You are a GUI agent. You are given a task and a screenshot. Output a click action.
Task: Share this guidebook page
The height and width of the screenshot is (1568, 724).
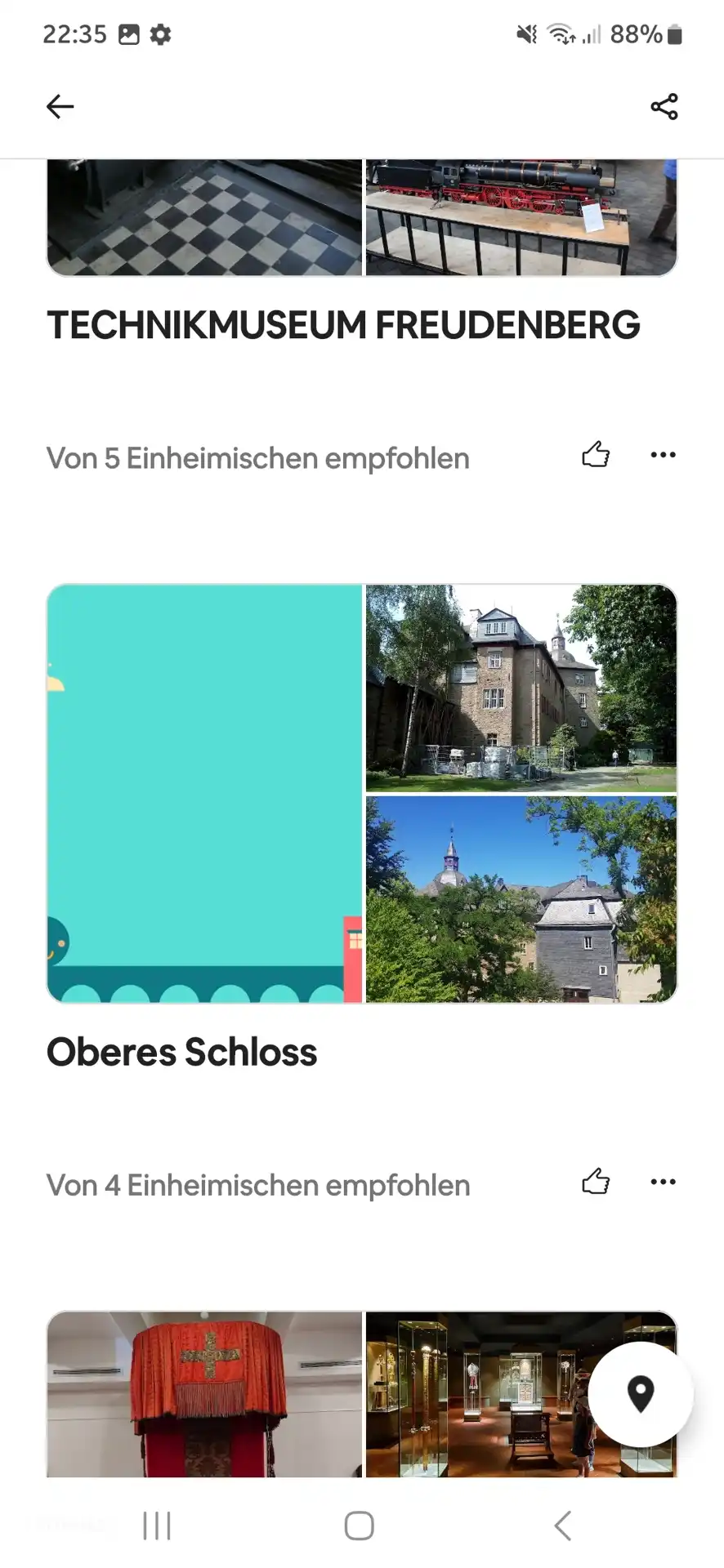[664, 106]
